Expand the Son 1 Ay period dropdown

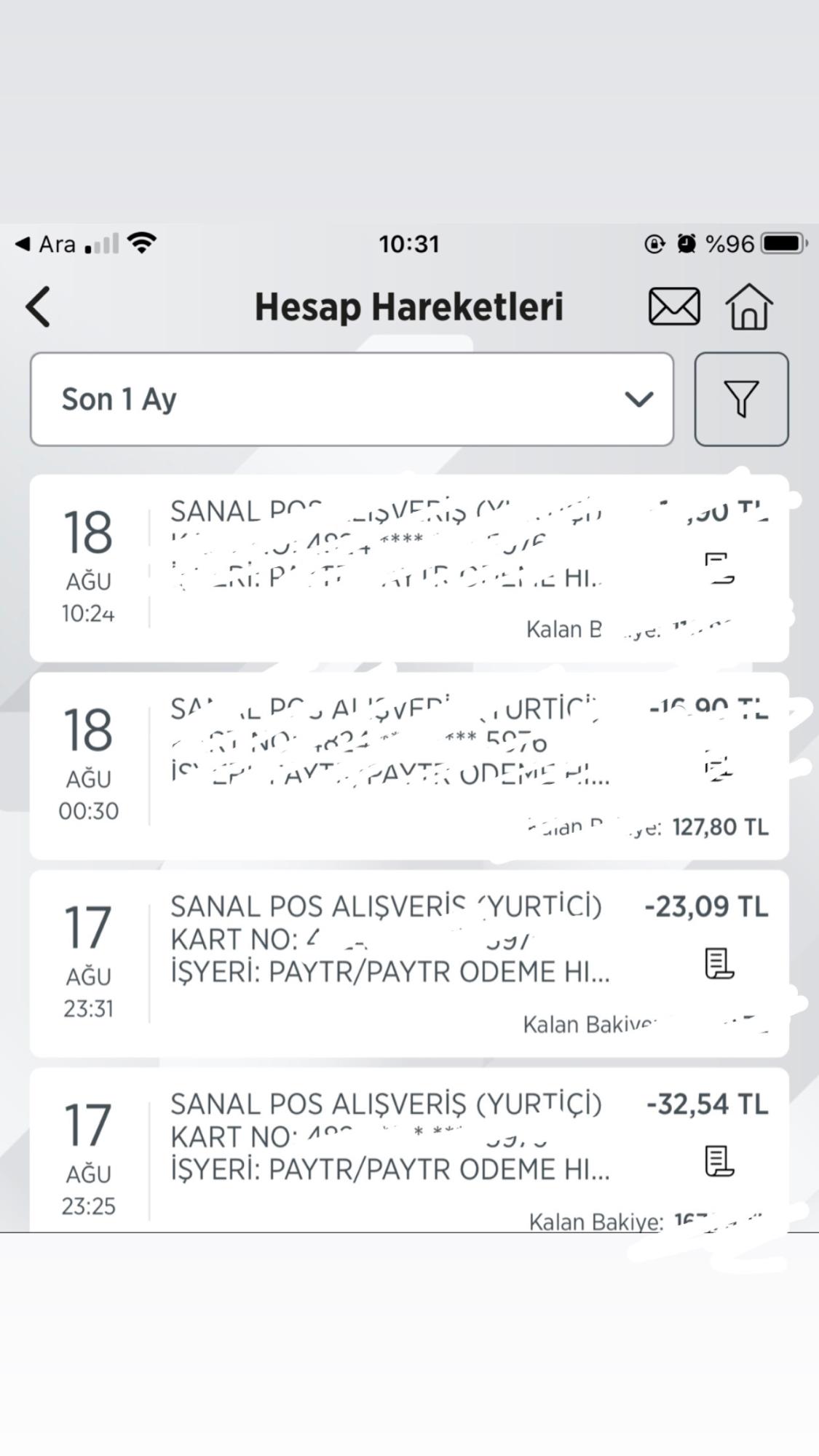[352, 399]
